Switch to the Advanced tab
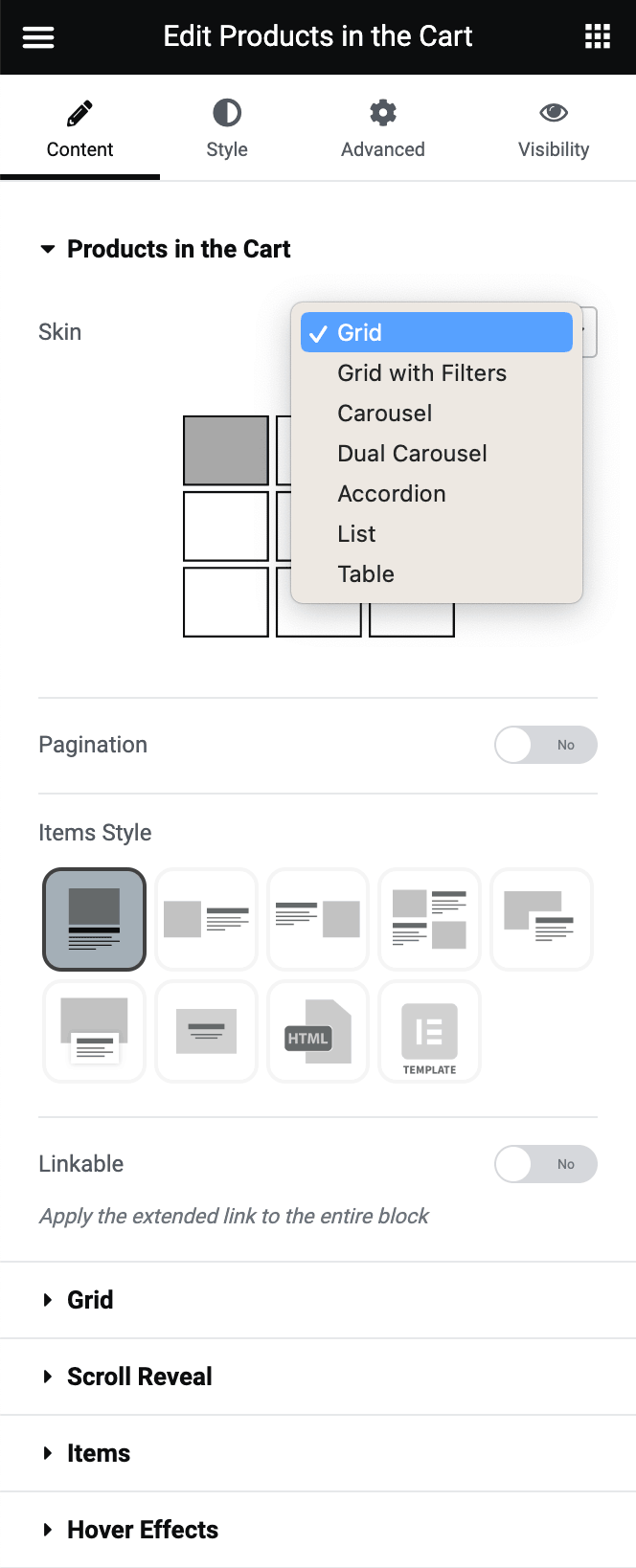Screen dimensions: 636x1568 (x=383, y=129)
